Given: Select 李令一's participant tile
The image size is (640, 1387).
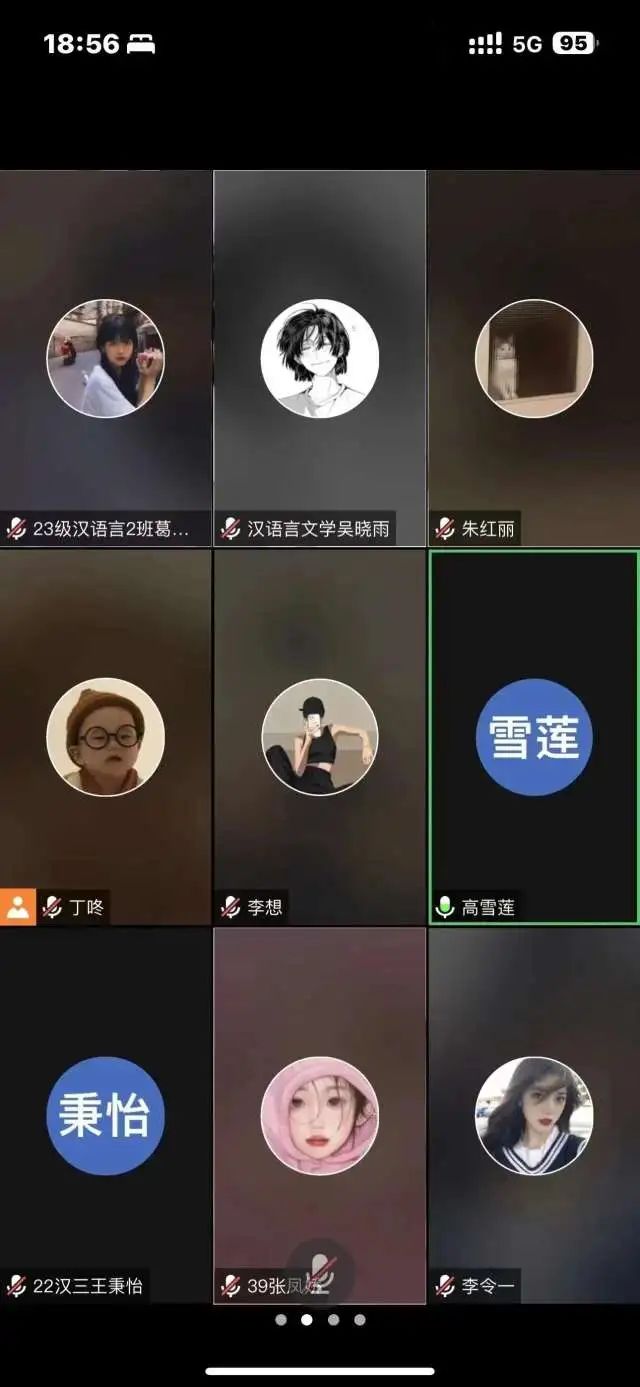Looking at the screenshot, I should (x=533, y=1115).
